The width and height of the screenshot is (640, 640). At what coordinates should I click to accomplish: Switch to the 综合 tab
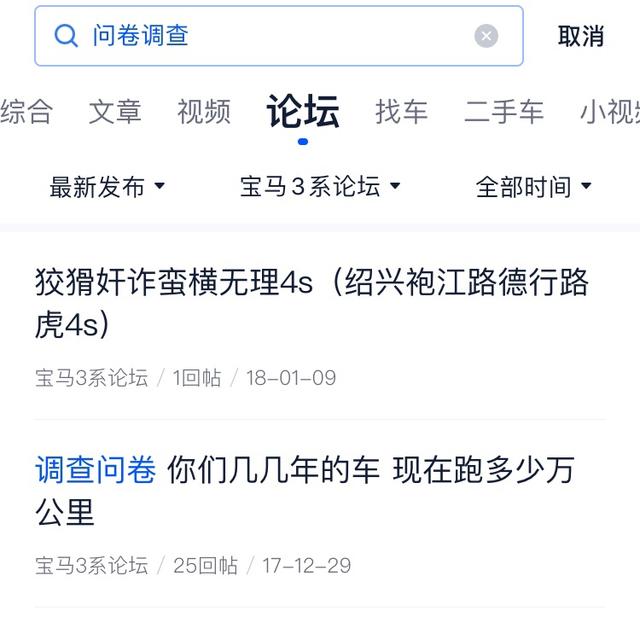tap(25, 111)
